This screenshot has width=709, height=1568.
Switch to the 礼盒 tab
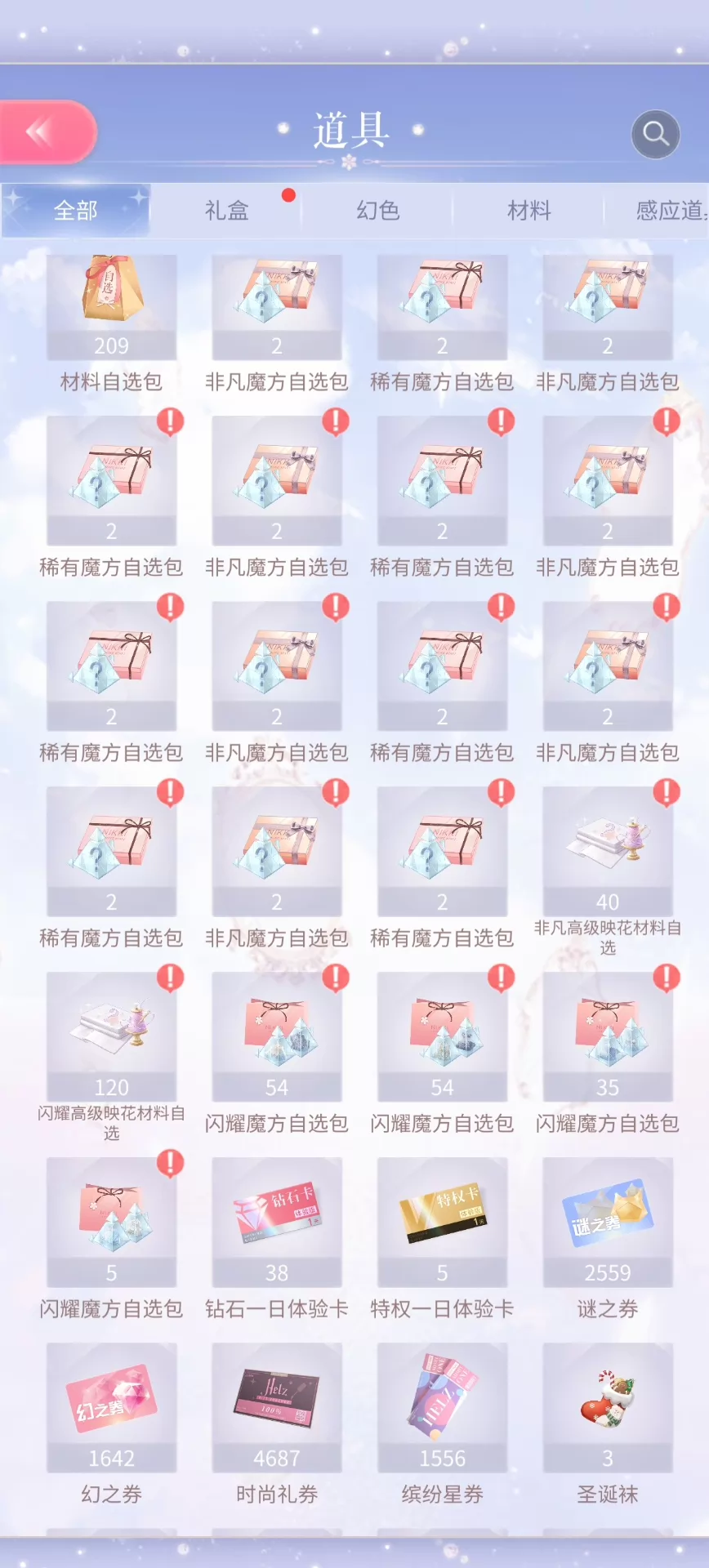pos(226,211)
